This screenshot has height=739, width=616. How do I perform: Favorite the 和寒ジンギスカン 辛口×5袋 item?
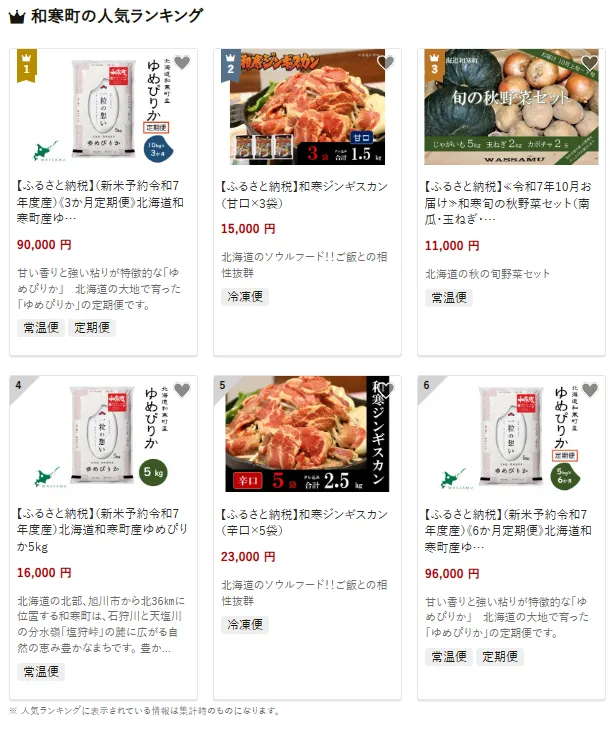tap(385, 391)
